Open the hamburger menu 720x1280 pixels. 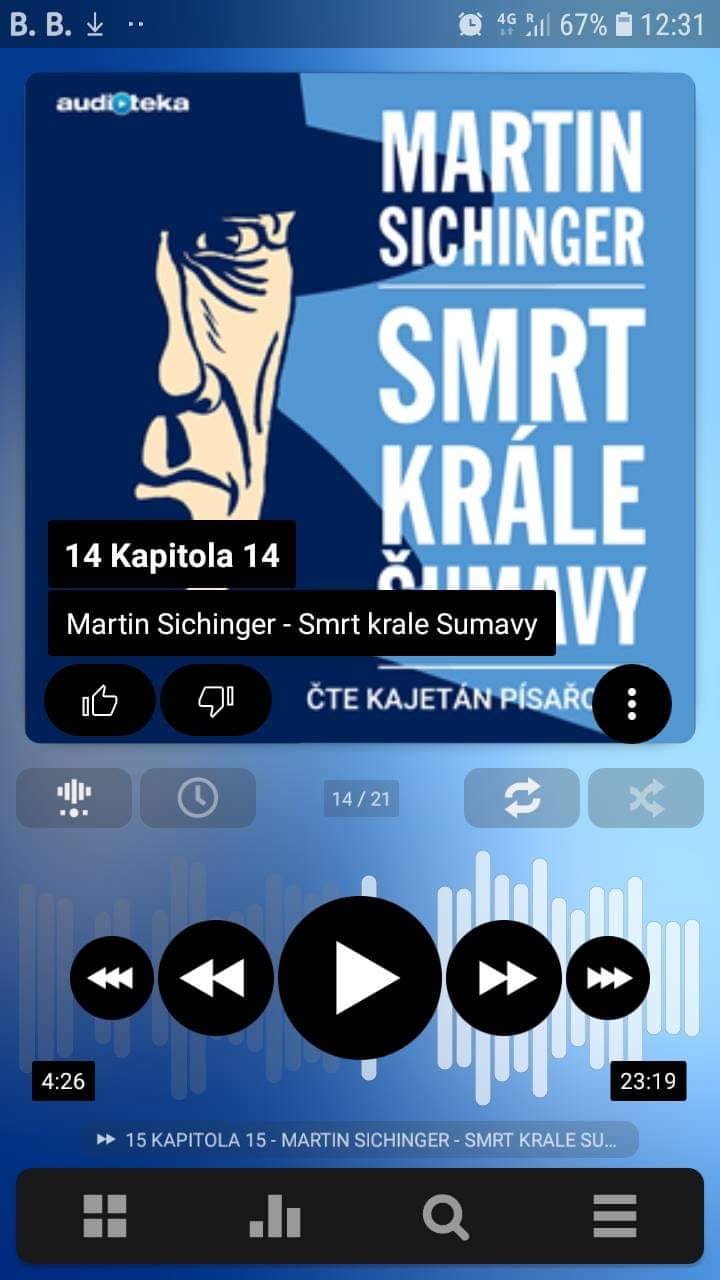(x=615, y=1217)
